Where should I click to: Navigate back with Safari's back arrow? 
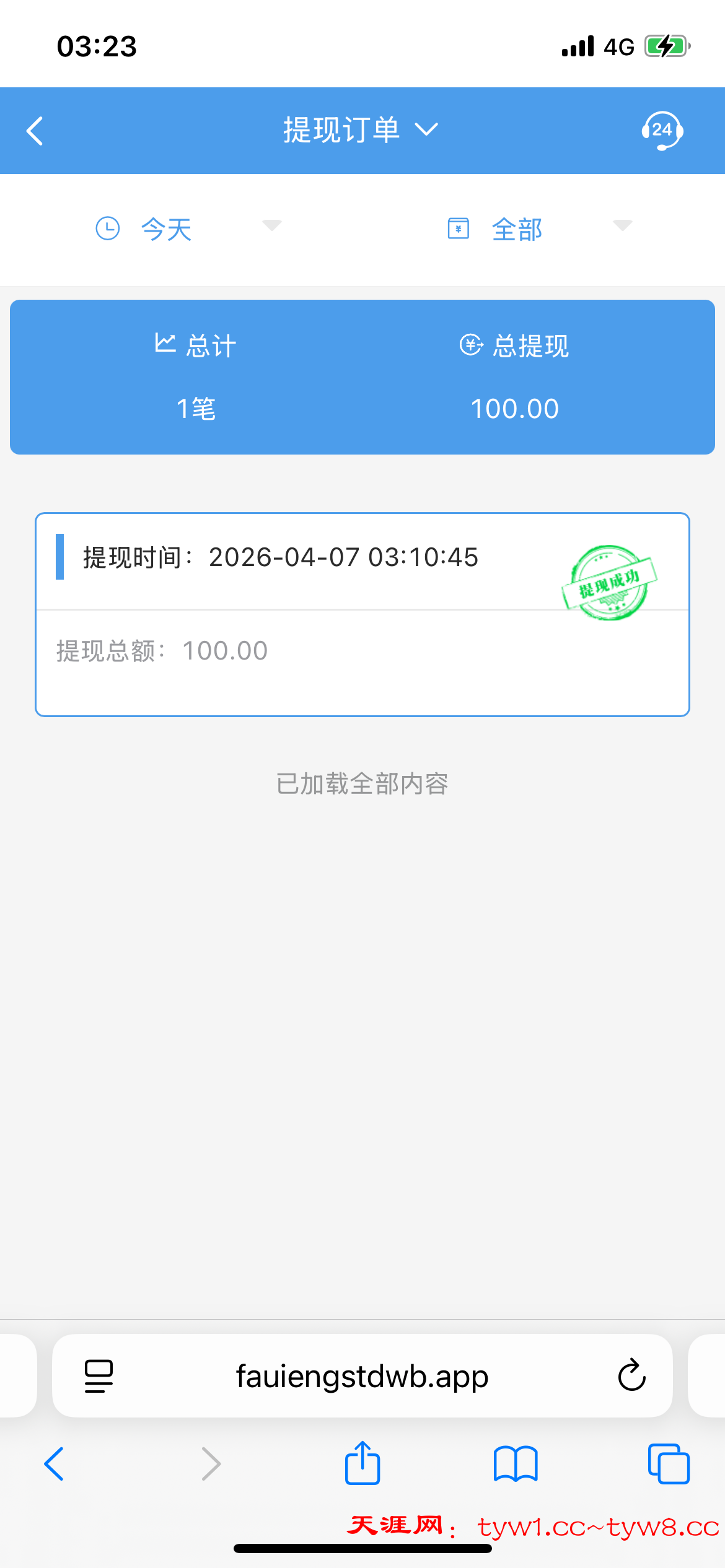pyautogui.click(x=54, y=1465)
